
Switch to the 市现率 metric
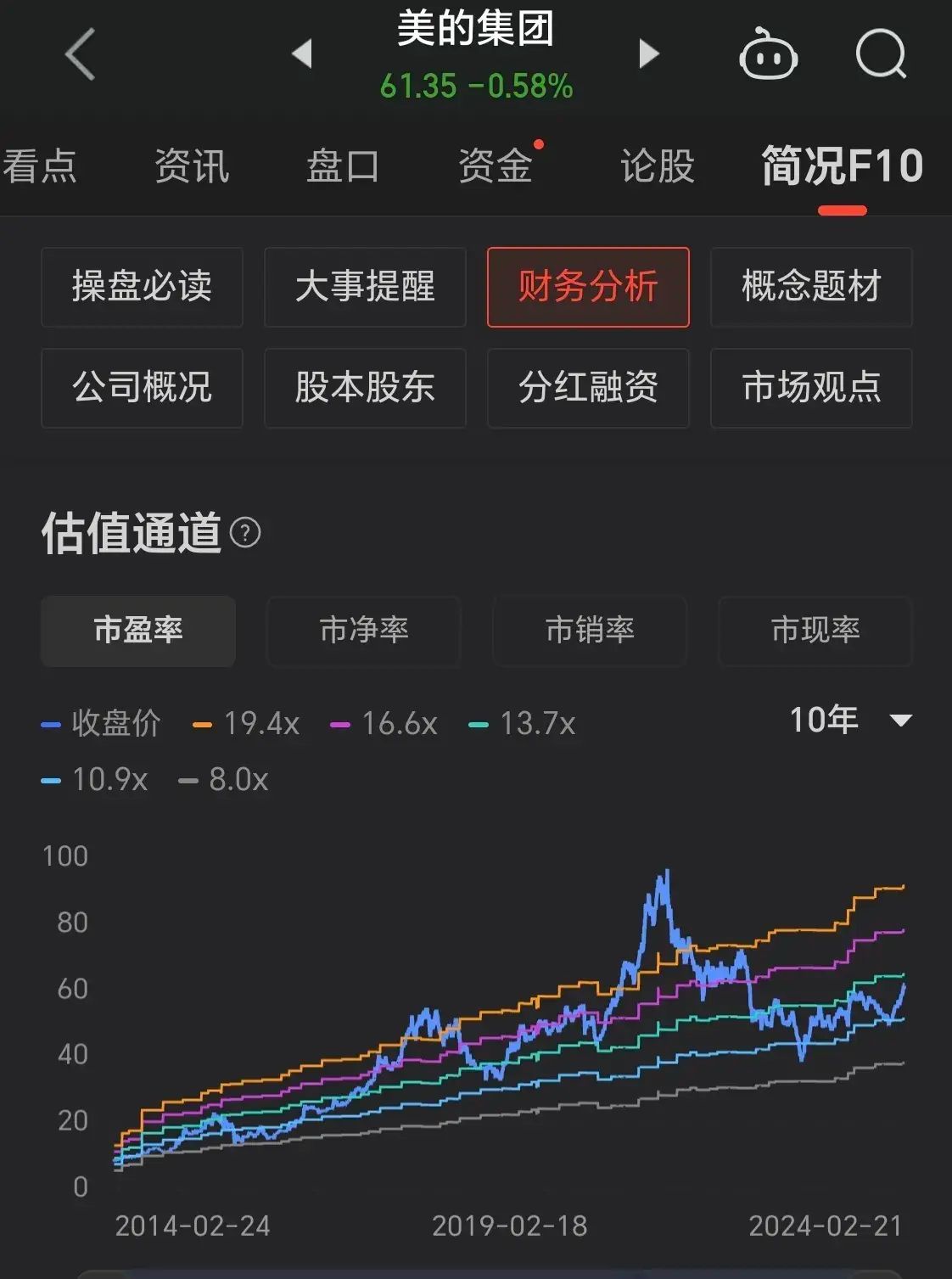pos(815,631)
